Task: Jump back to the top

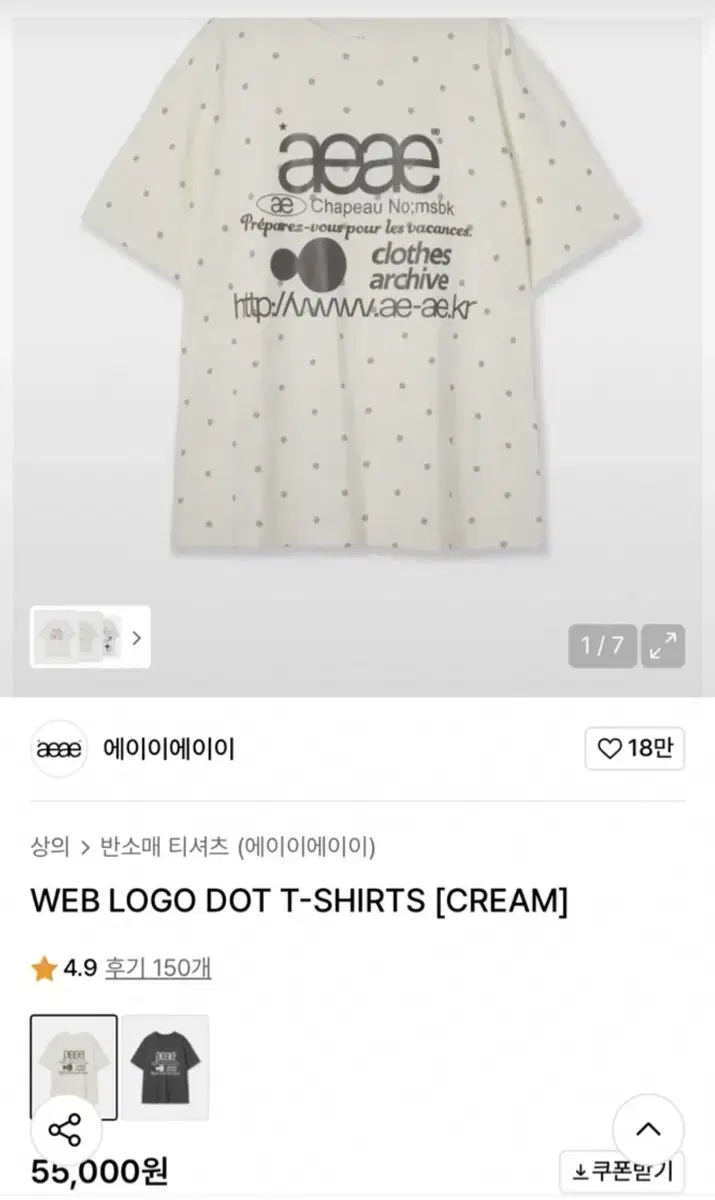Action: click(648, 1131)
